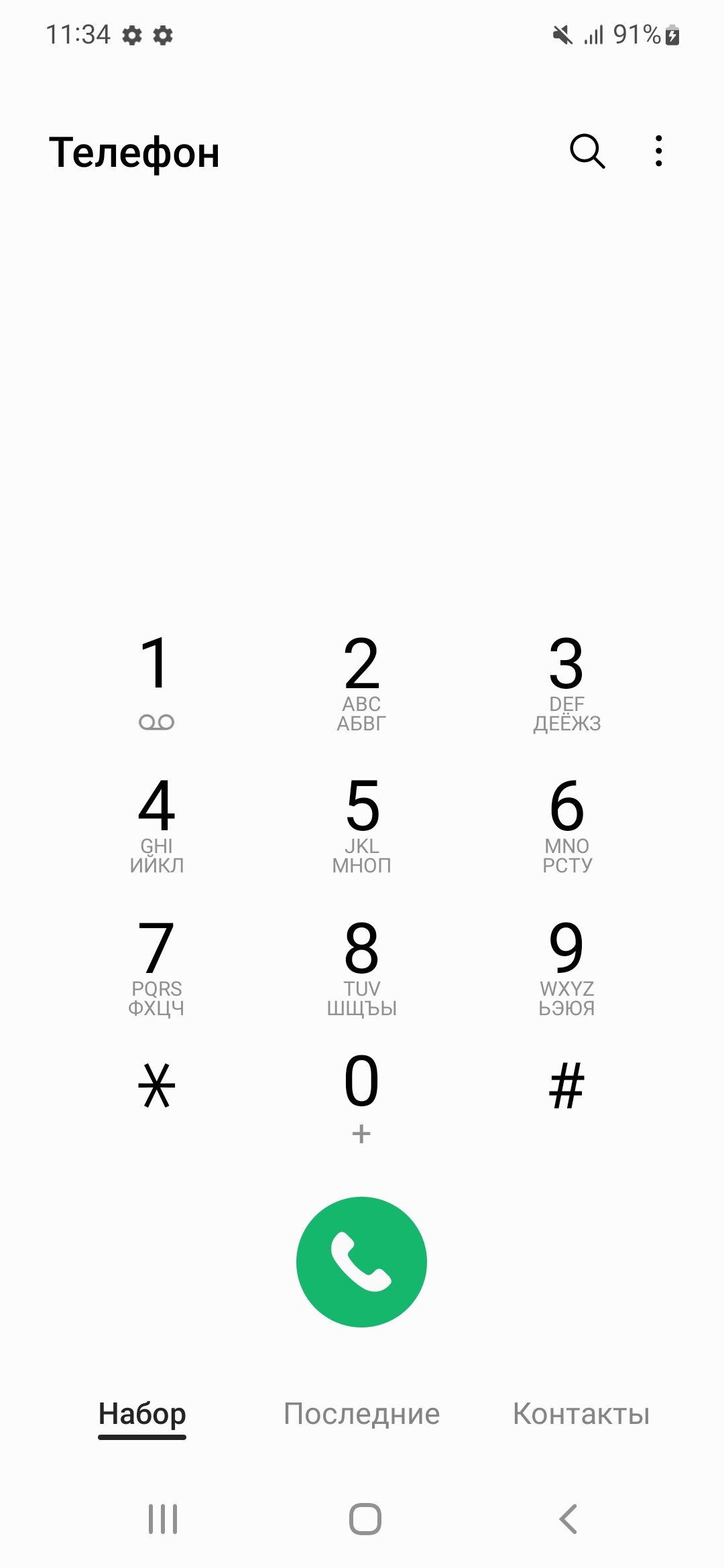
Task: Go back using system navigation arrow
Action: point(568,1519)
